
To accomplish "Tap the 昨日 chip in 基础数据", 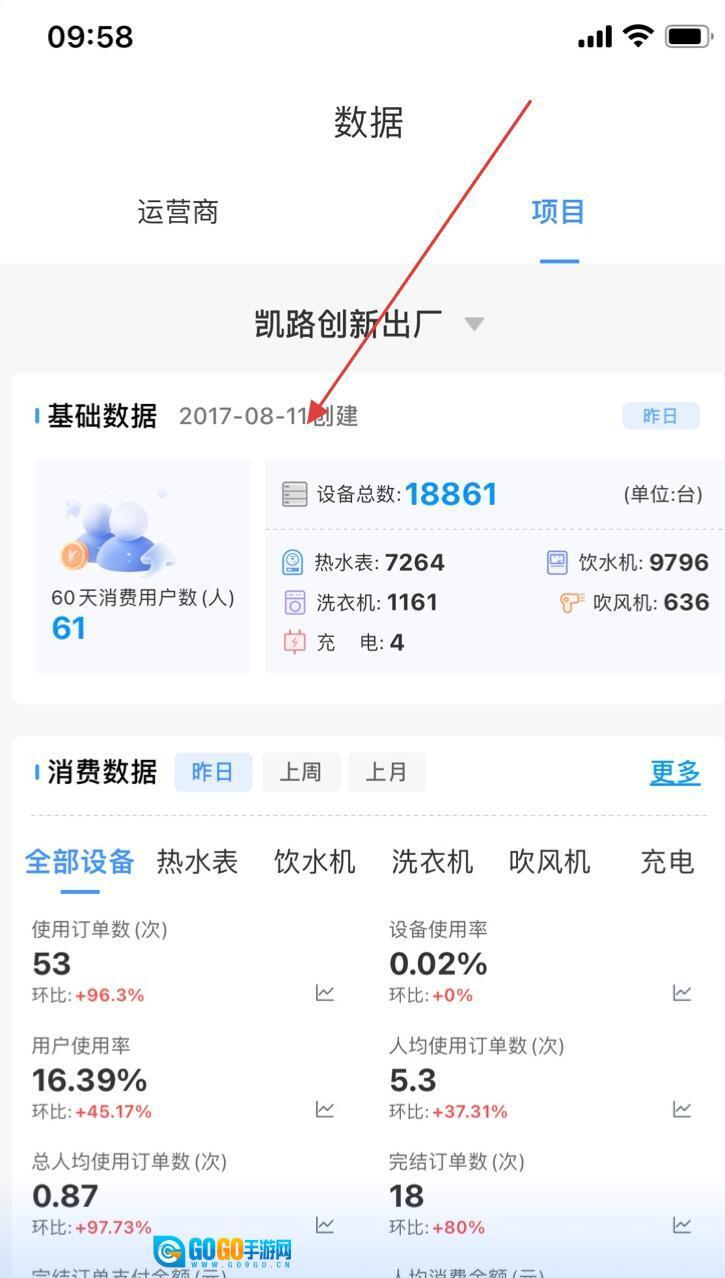I will pos(660,416).
